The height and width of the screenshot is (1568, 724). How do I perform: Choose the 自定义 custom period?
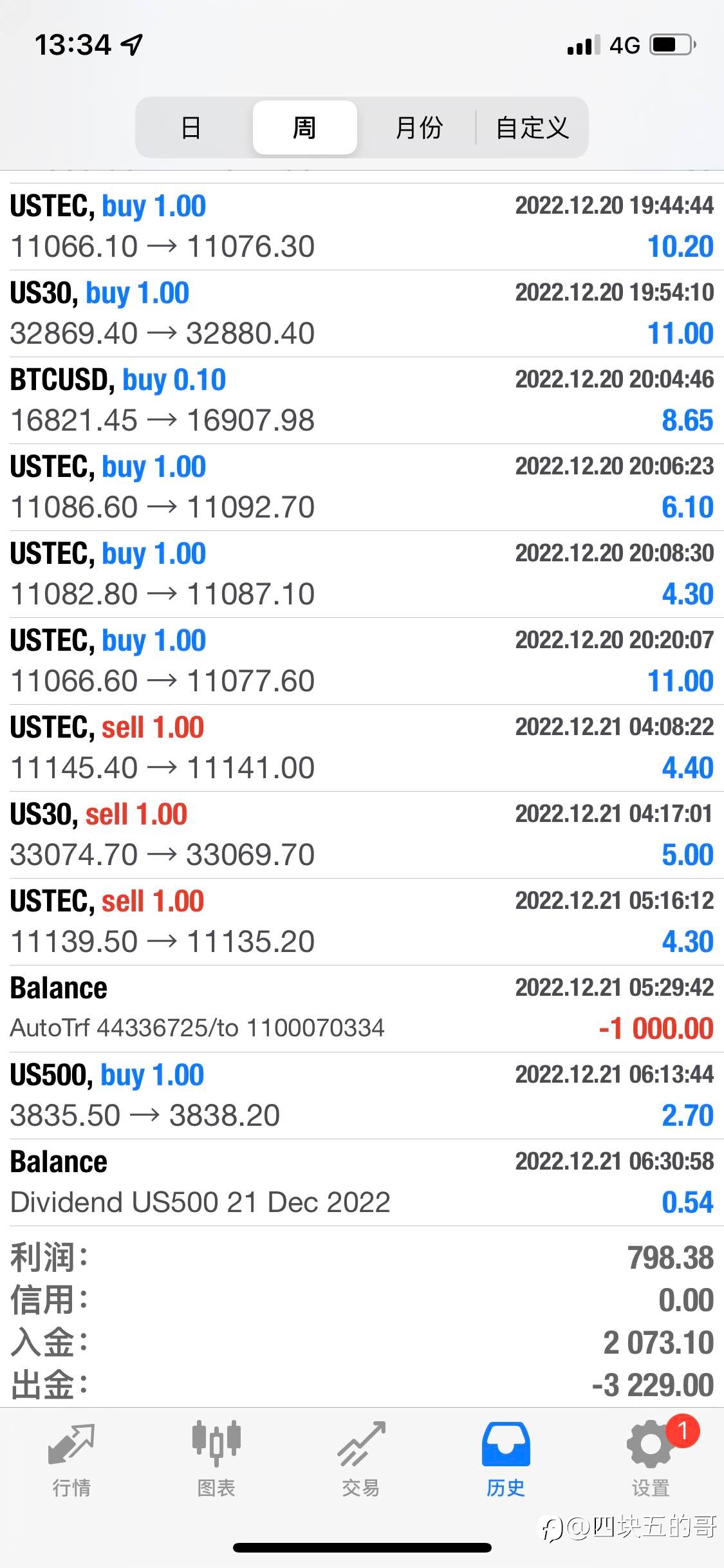pyautogui.click(x=532, y=127)
